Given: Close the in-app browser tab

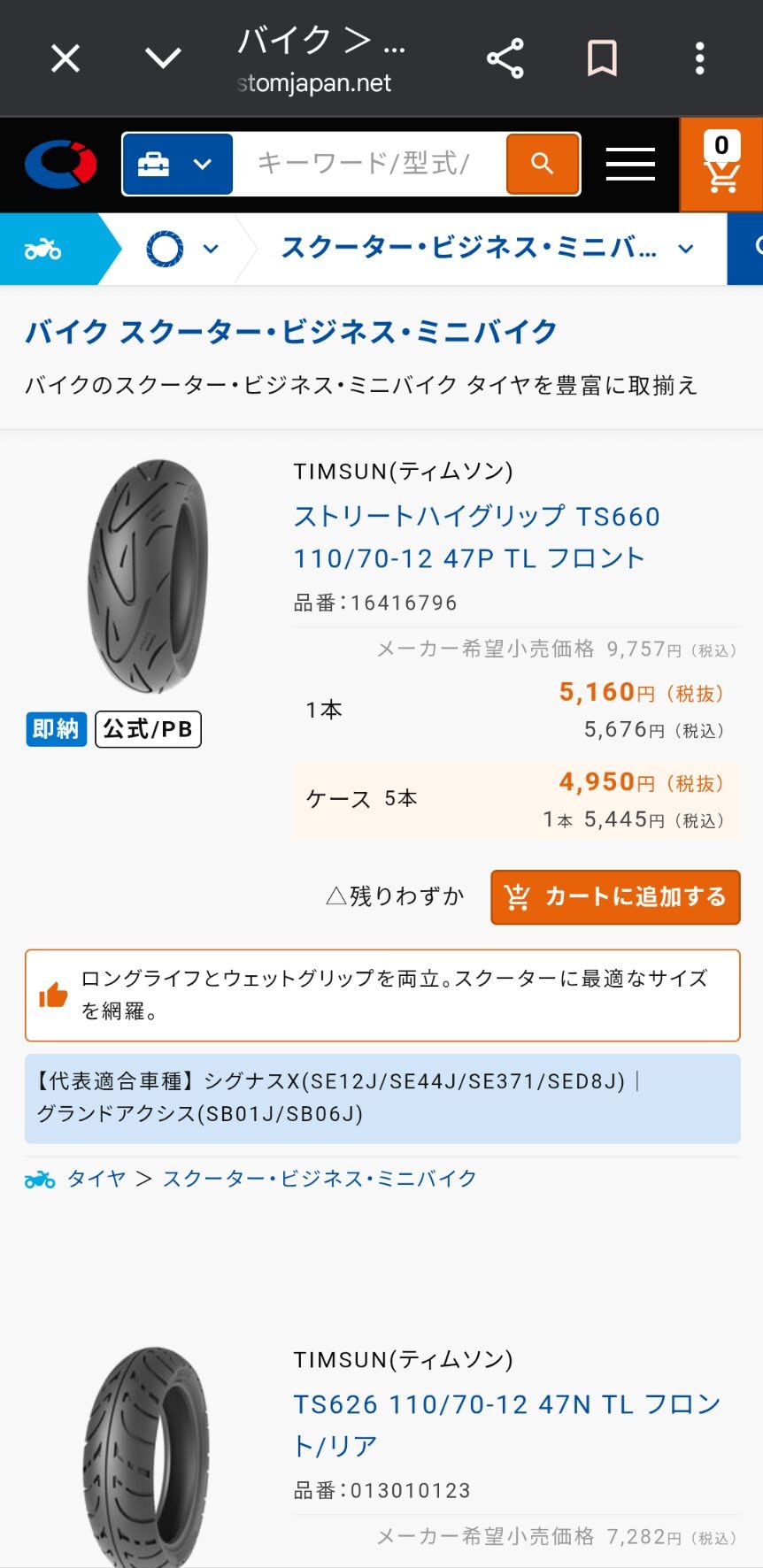Looking at the screenshot, I should 66,59.
